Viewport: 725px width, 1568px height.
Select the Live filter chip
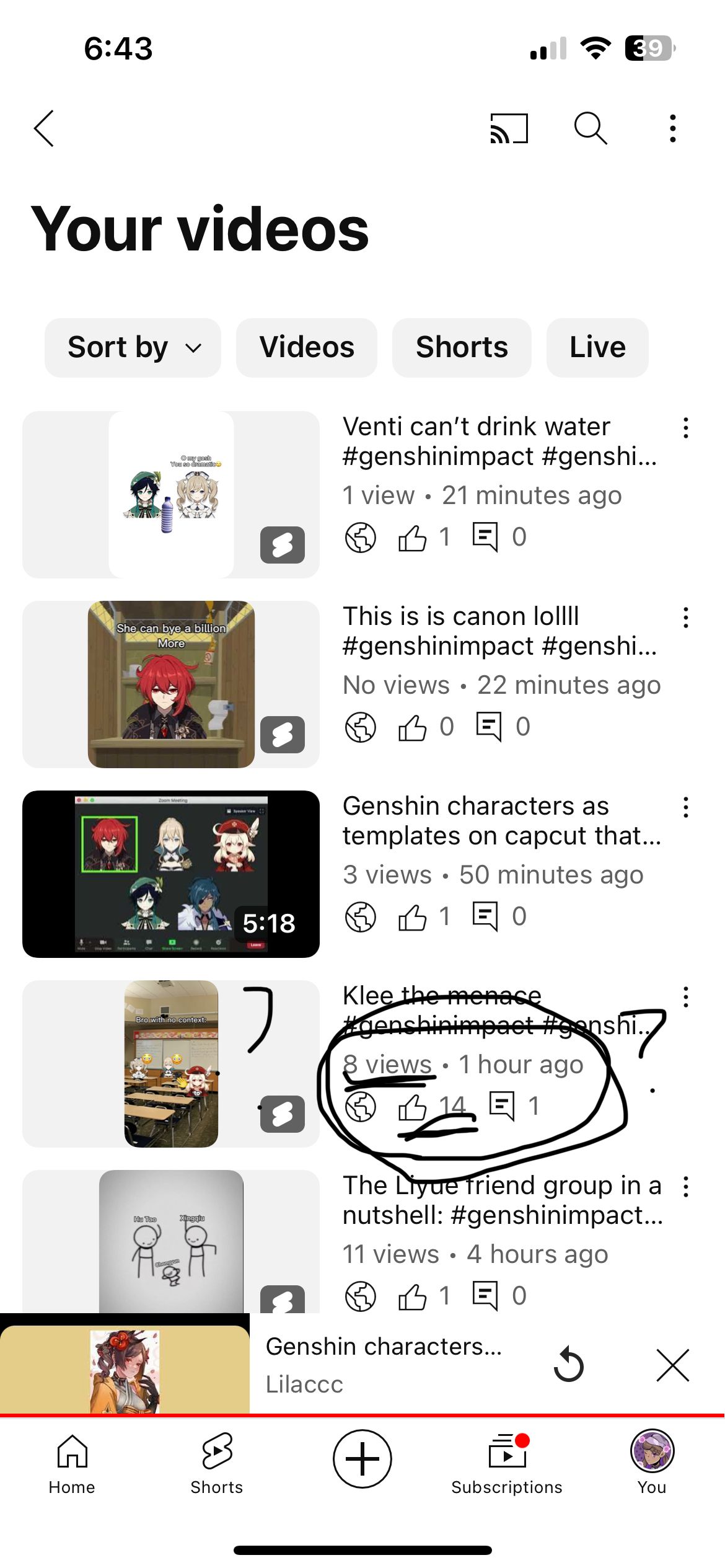pos(597,347)
